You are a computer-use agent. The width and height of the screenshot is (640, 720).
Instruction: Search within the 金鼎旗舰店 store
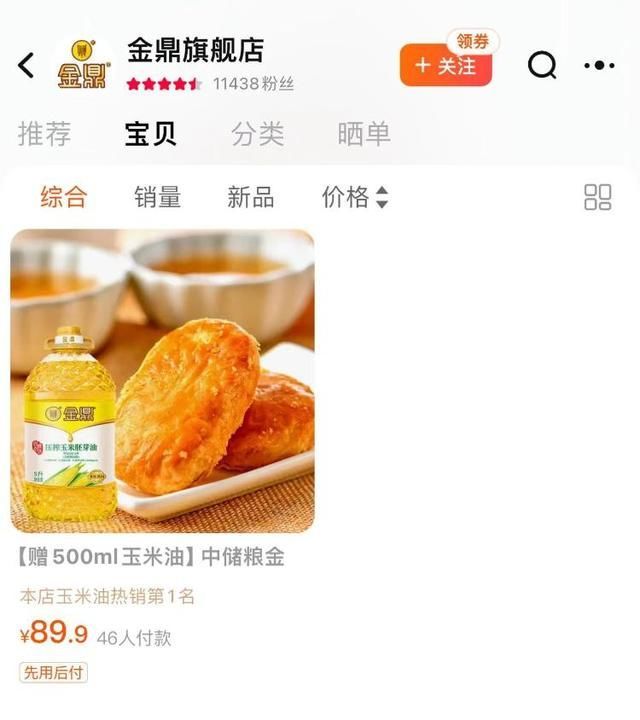[542, 66]
